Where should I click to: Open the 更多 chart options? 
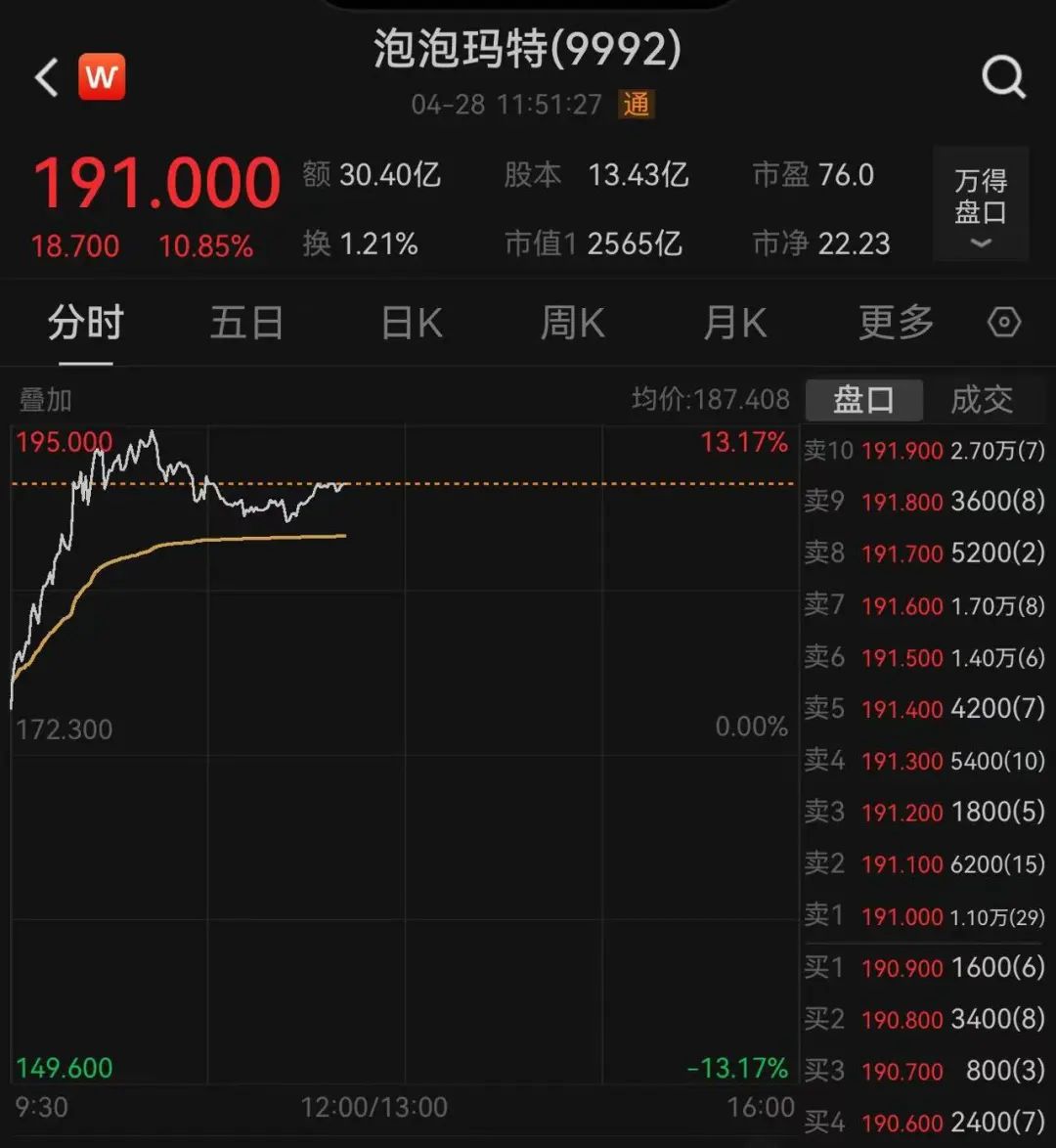[896, 323]
